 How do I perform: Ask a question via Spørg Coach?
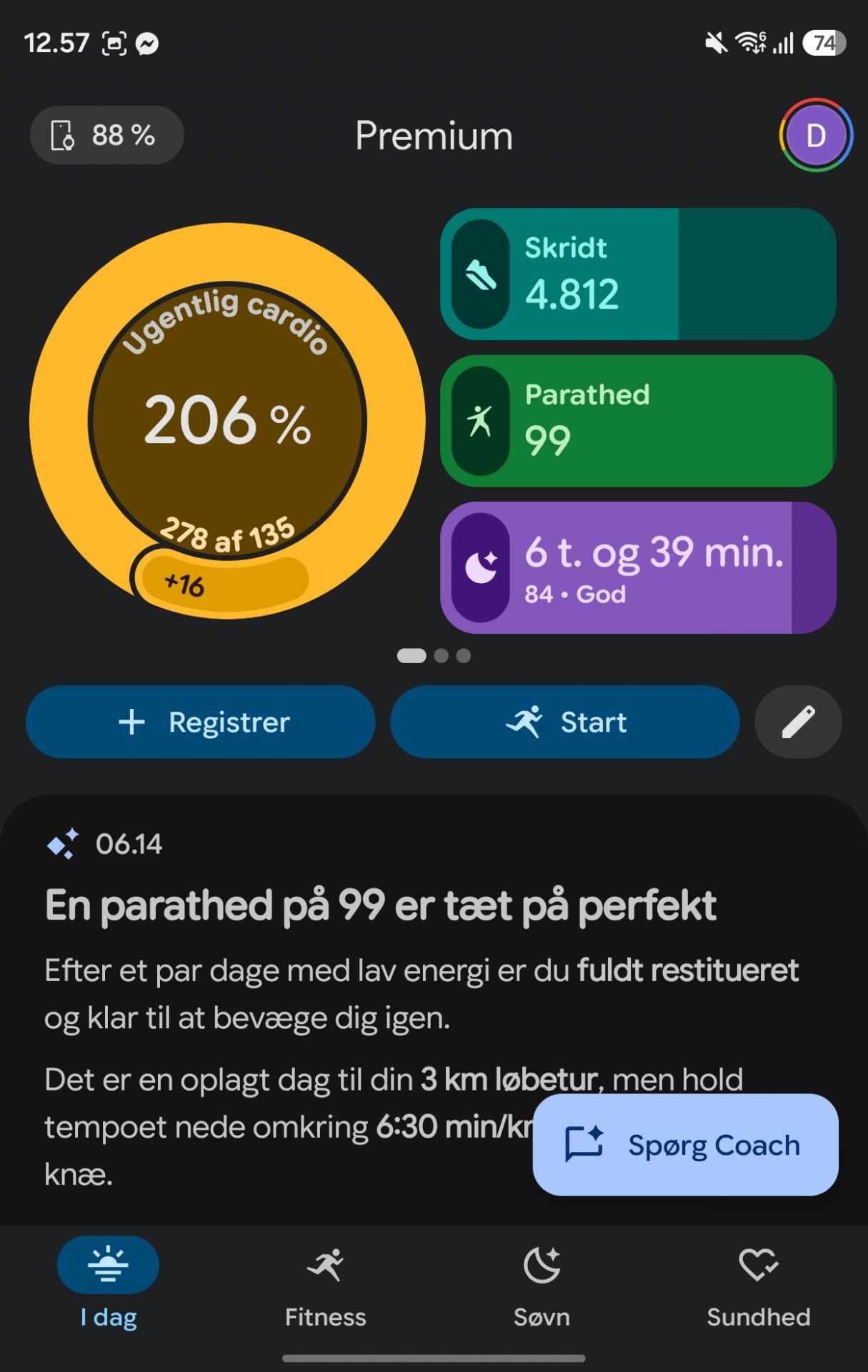click(x=685, y=1145)
